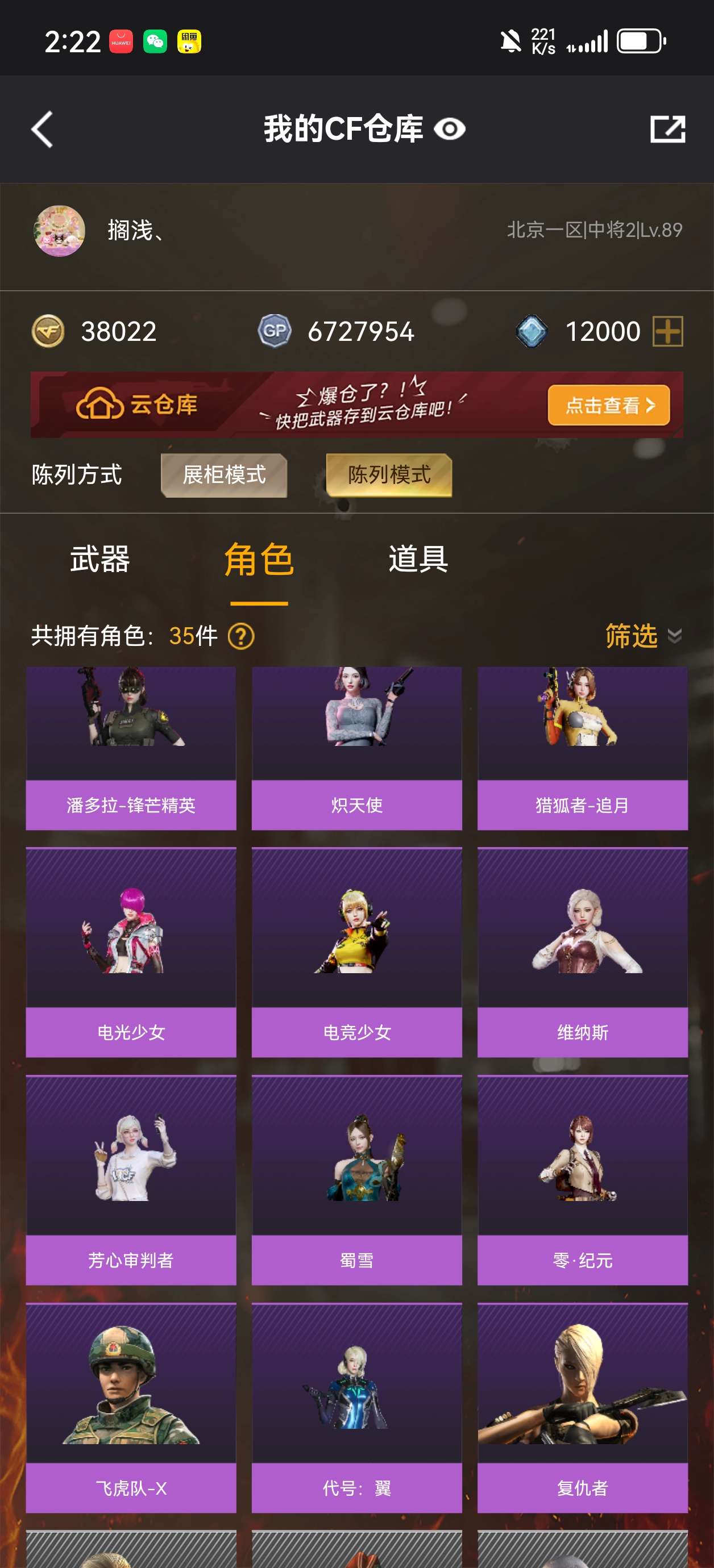Tap 点击查看 on the 云仓库 banner
The image size is (714, 1568).
608,404
